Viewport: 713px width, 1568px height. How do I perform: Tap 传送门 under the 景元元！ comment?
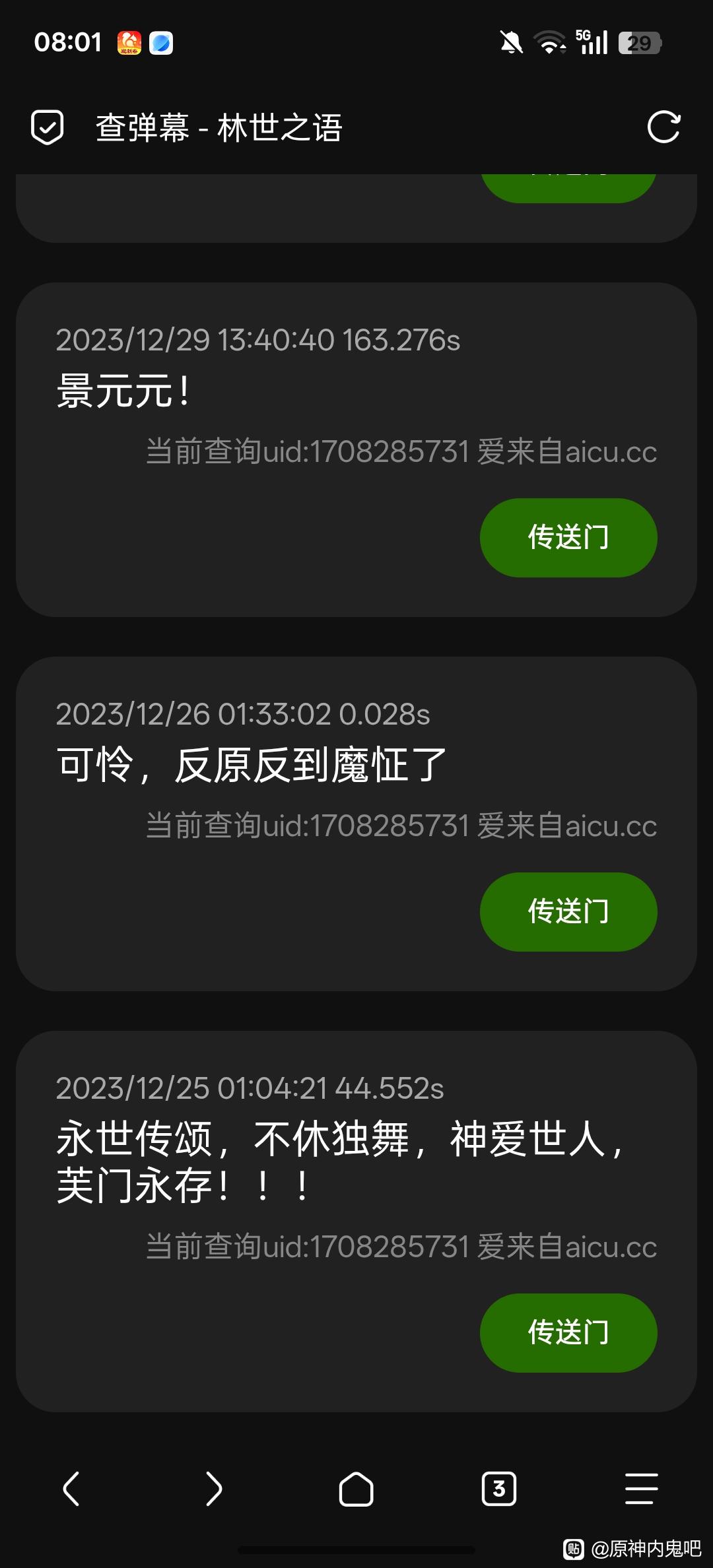coord(568,537)
